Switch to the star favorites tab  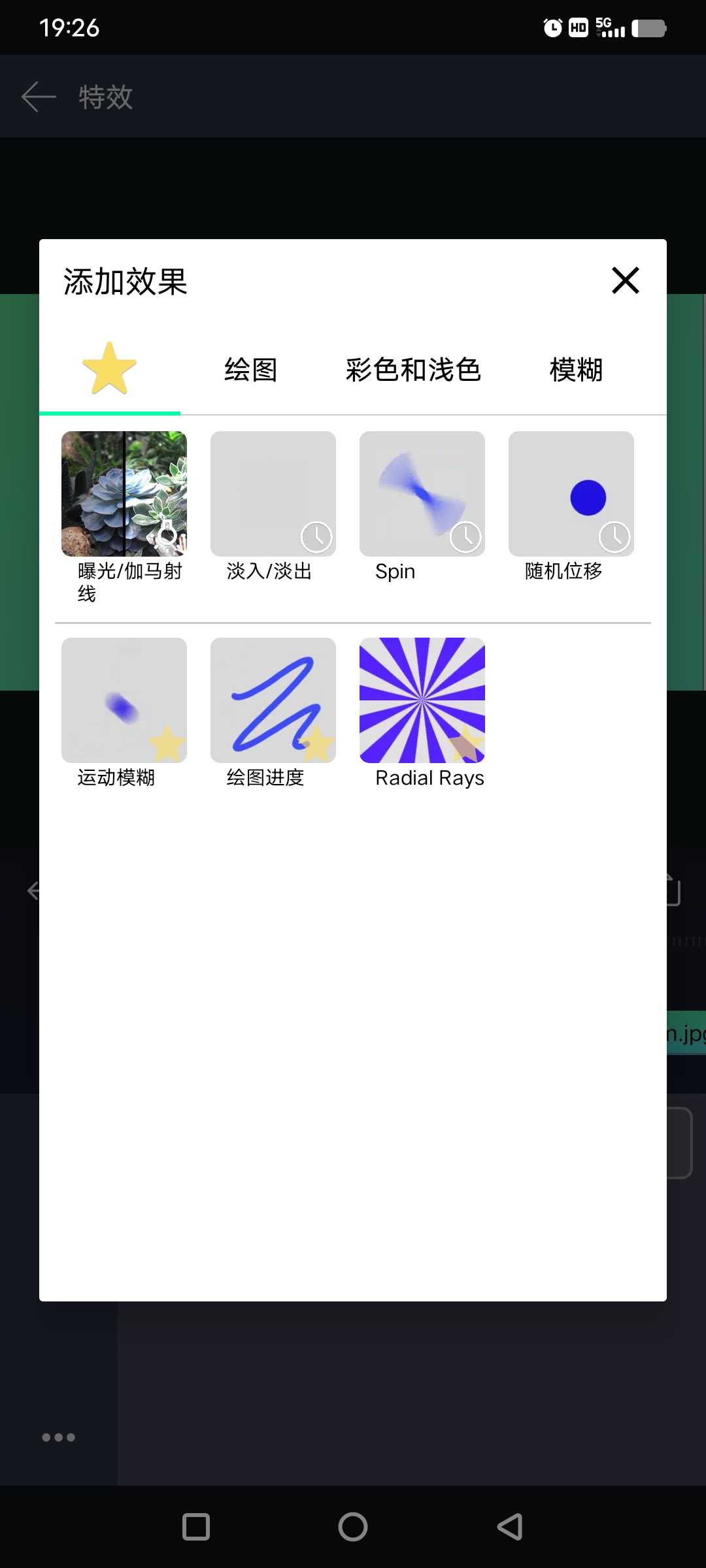(109, 369)
